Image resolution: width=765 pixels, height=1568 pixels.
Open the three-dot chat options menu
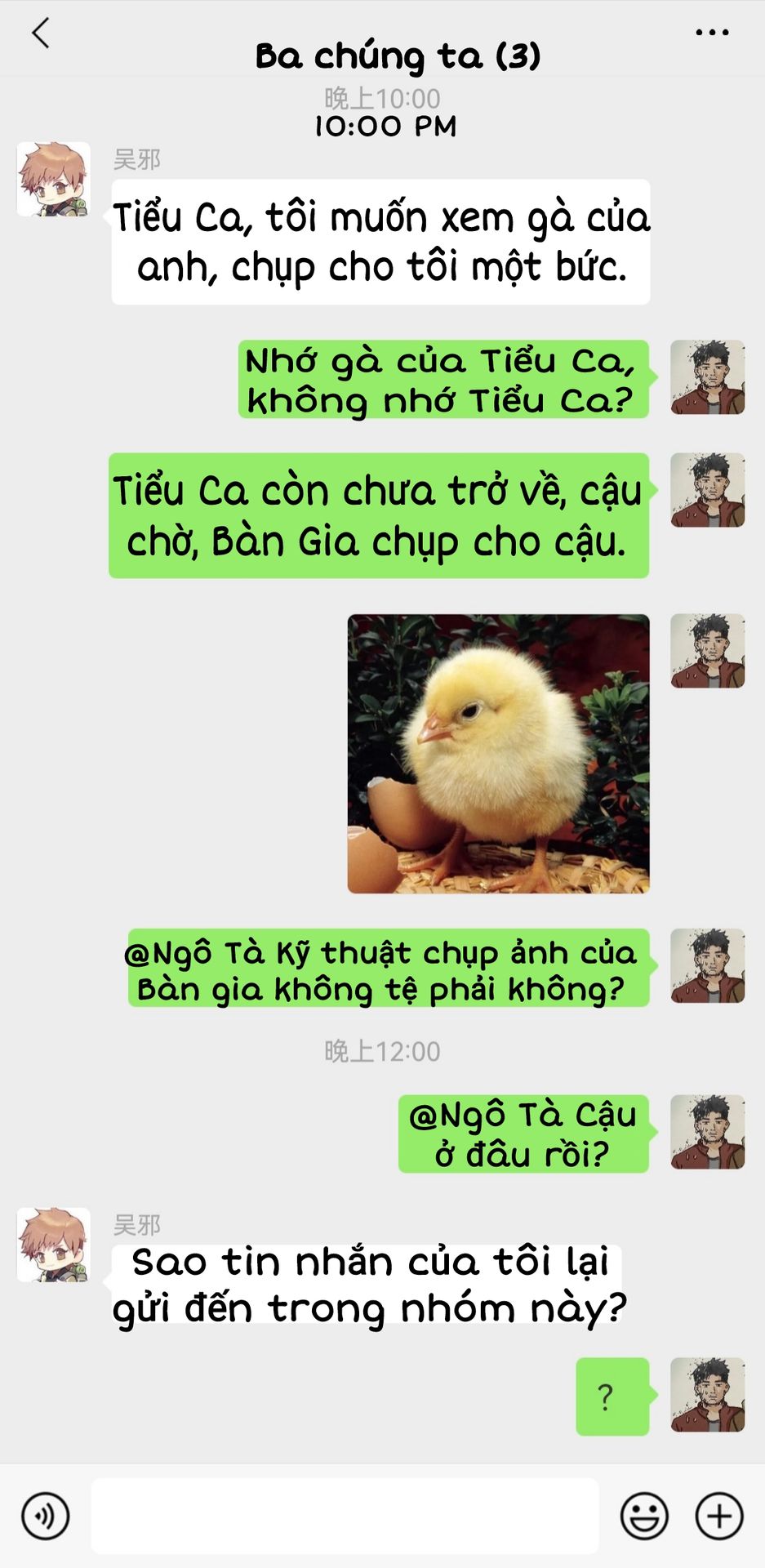point(711,33)
